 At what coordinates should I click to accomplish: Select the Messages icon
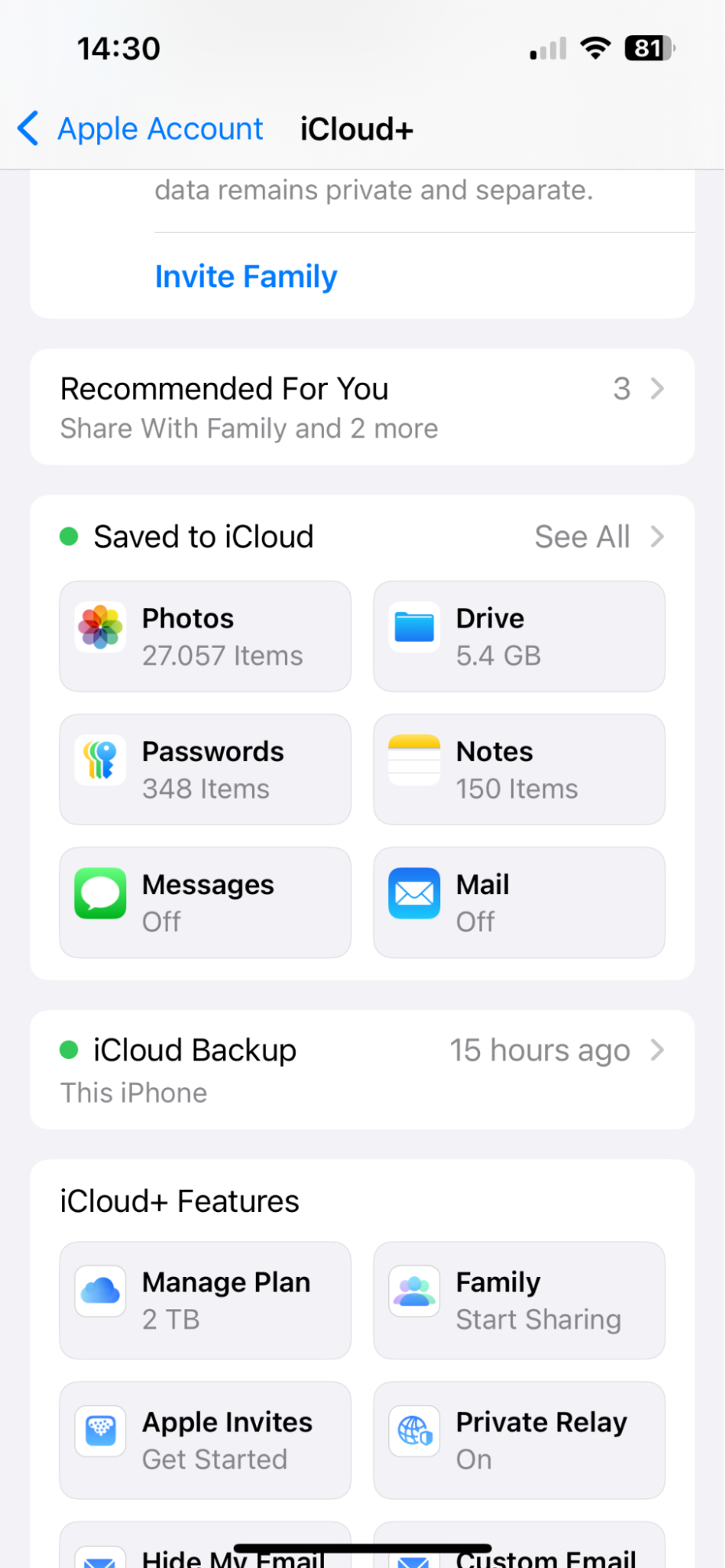(100, 893)
